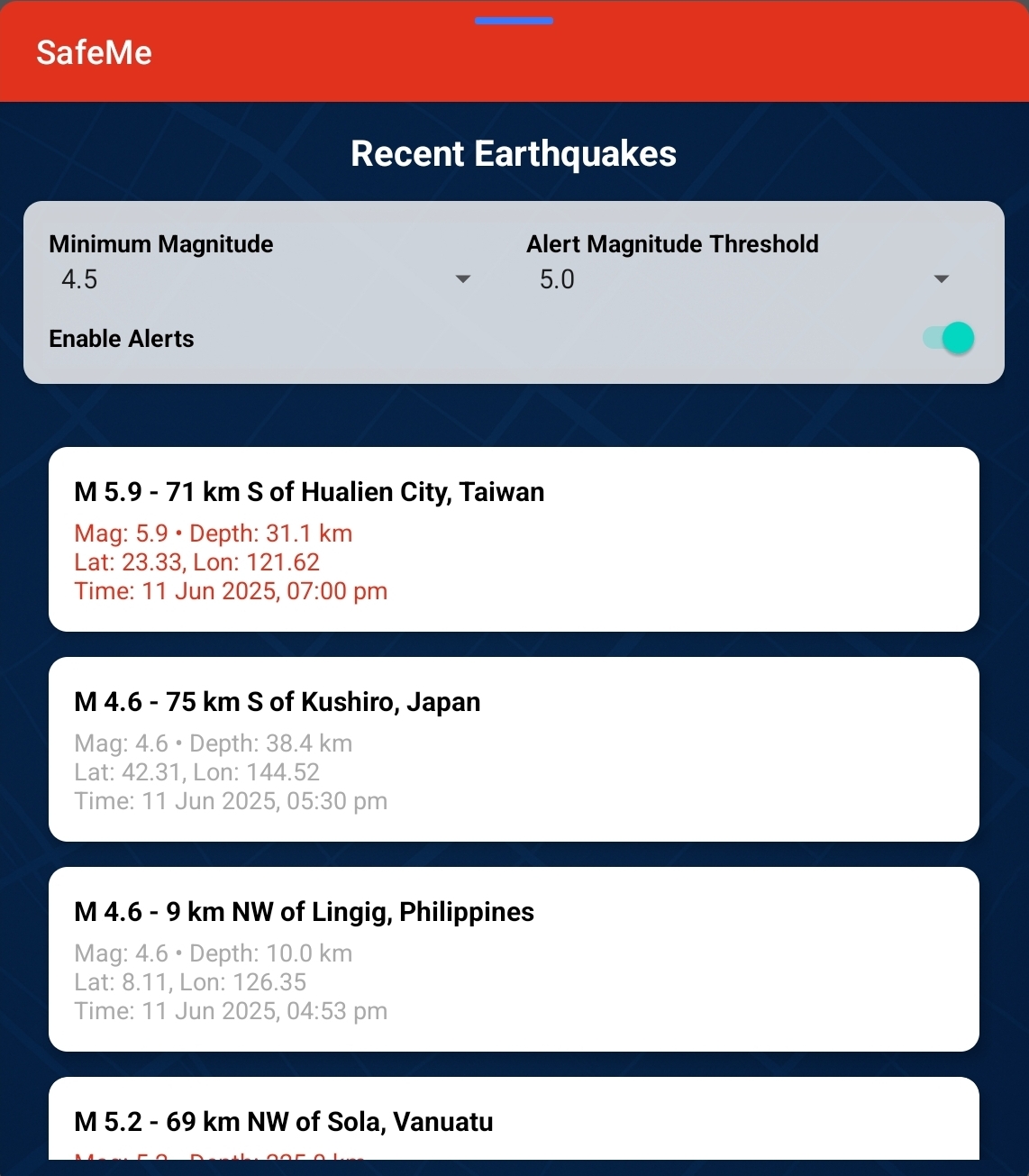View the Kushiro, Japan earthquake details

[x=514, y=749]
